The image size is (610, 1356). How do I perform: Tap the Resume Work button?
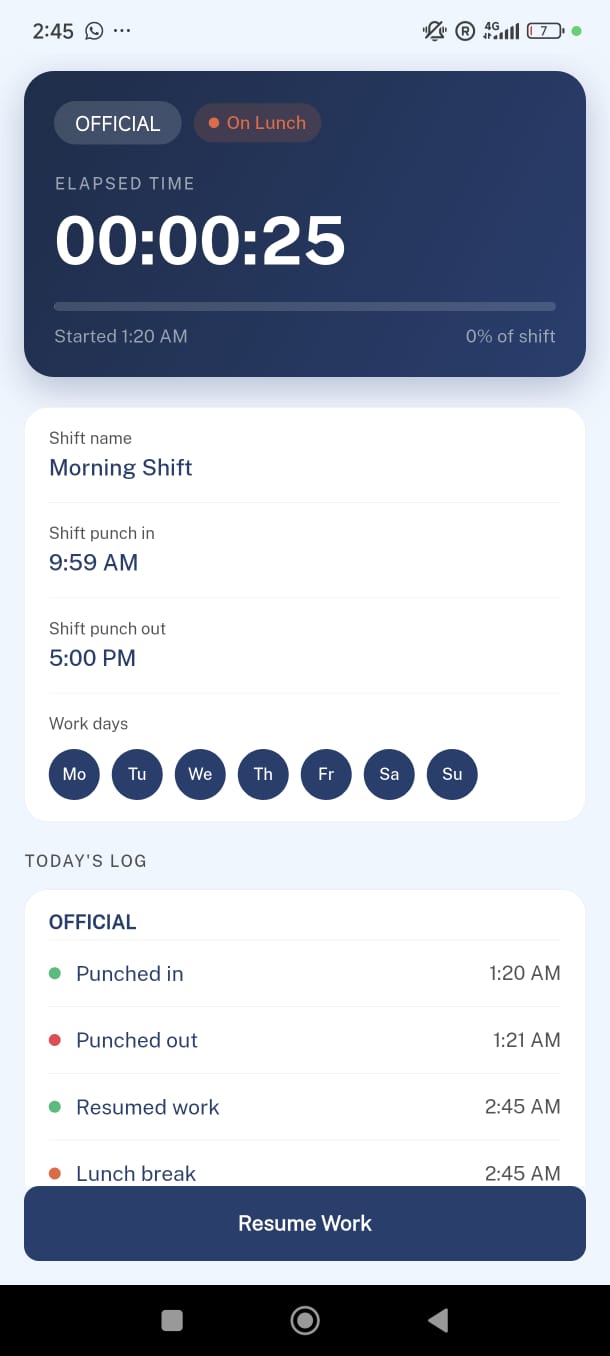click(x=305, y=1223)
